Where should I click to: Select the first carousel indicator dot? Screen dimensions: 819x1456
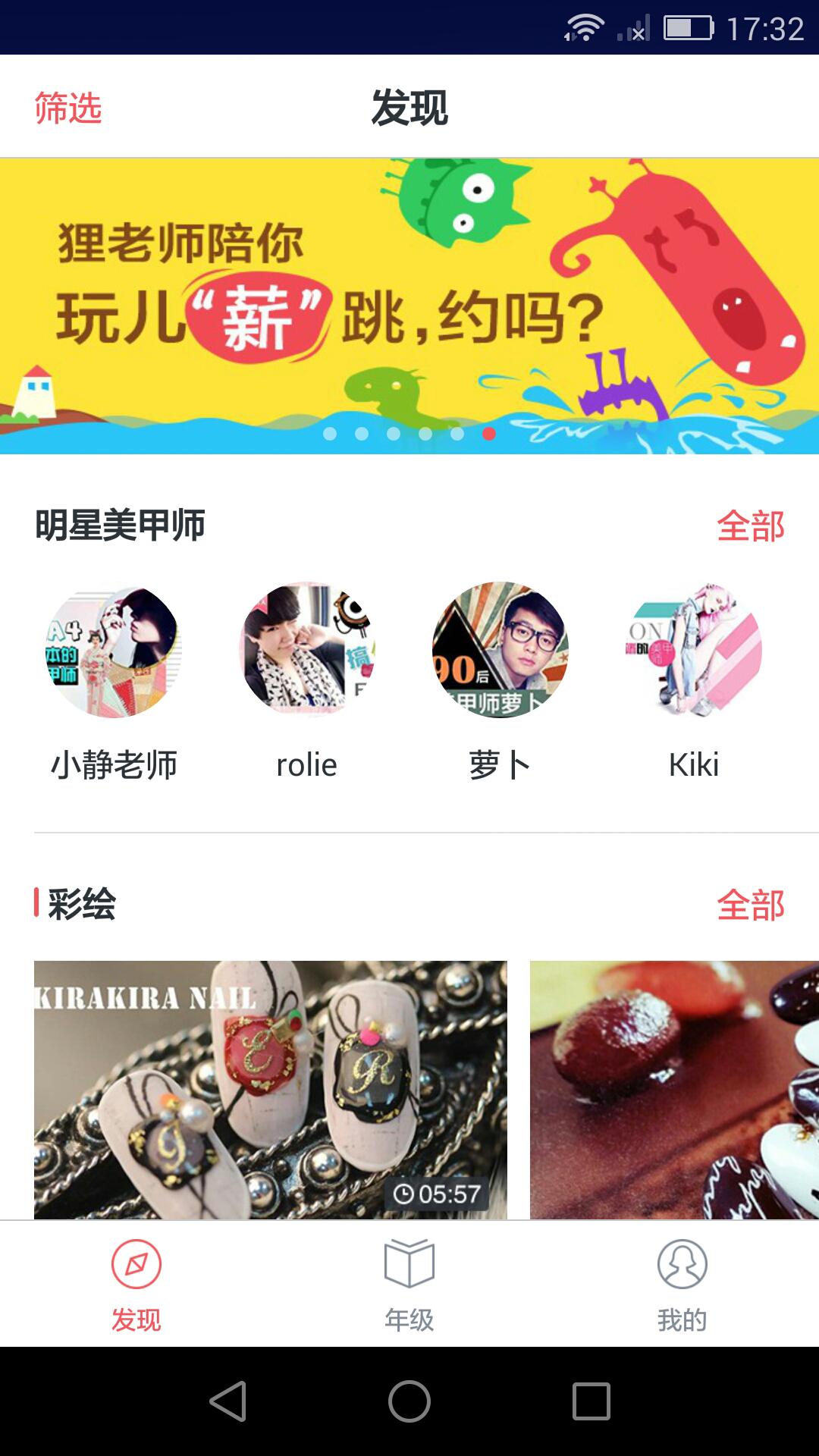329,436
